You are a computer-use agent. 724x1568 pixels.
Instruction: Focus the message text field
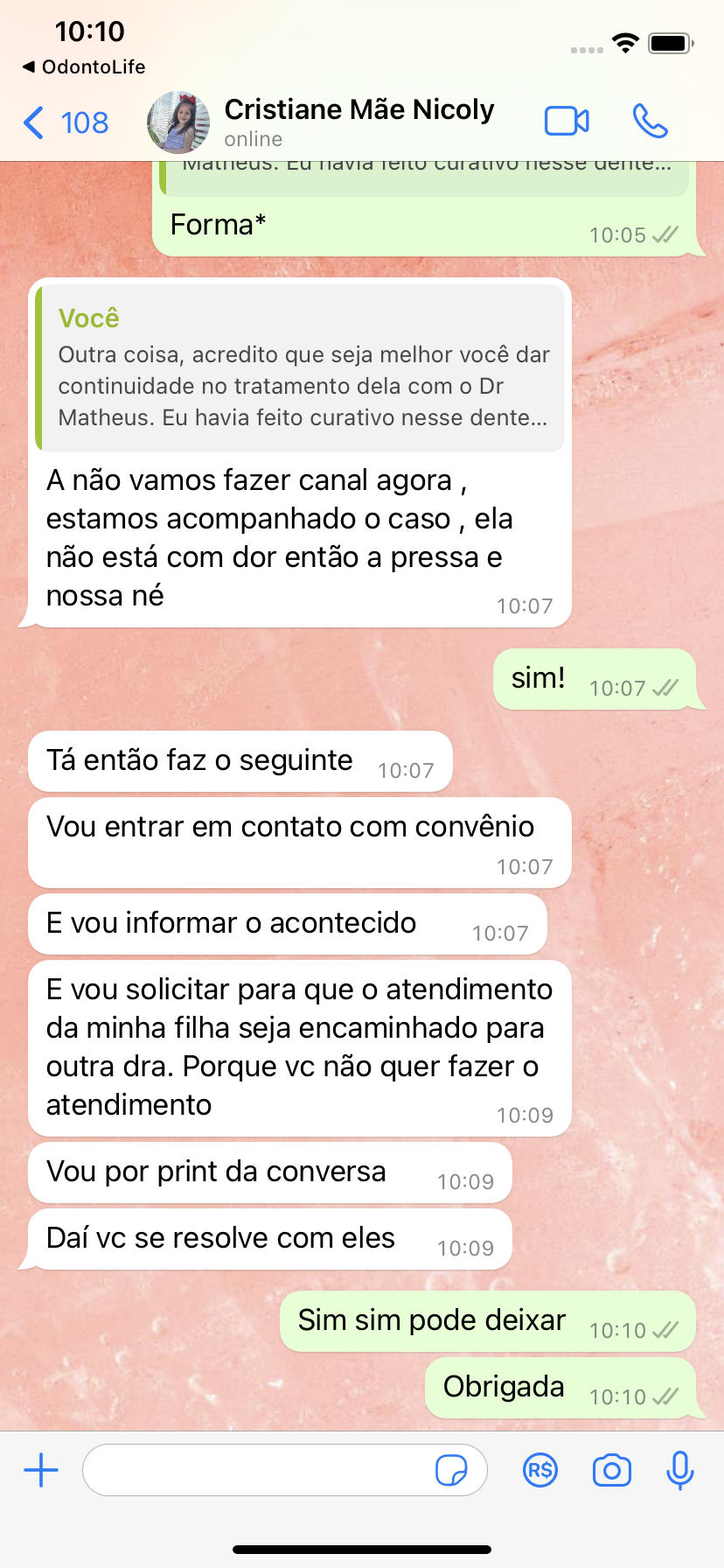(x=258, y=1470)
